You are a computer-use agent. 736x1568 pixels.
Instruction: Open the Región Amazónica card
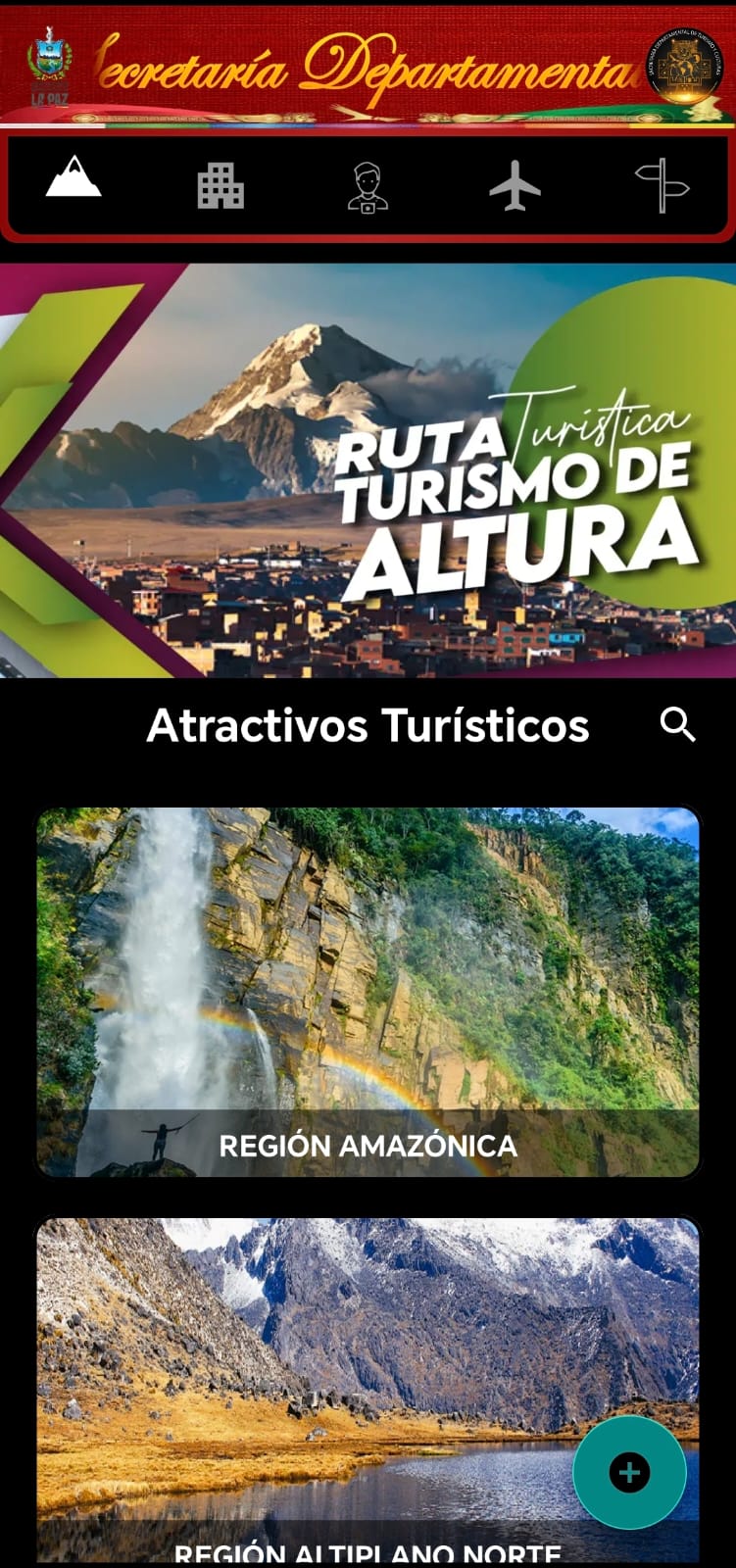point(368,992)
